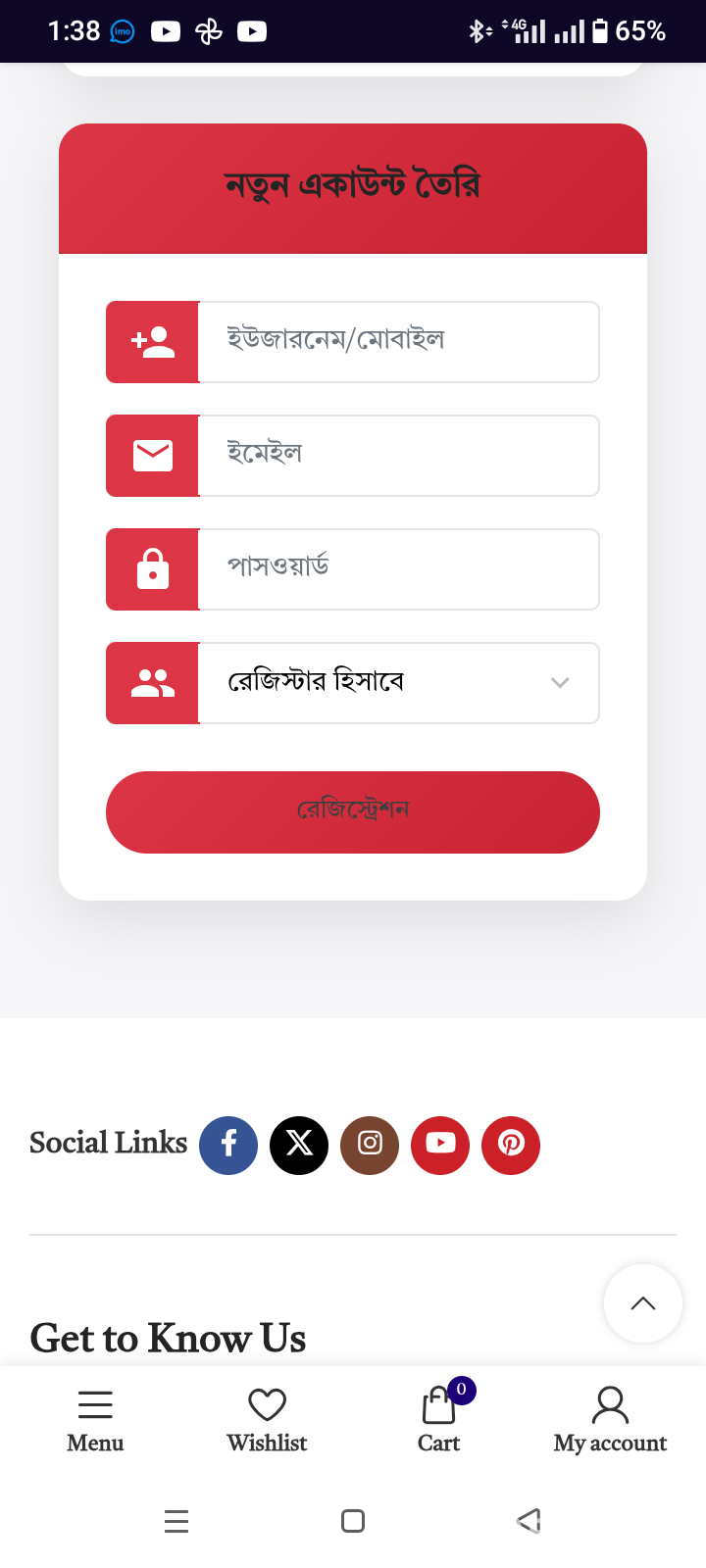Click the add-user icon beside username field
The height and width of the screenshot is (1568, 706).
click(152, 342)
